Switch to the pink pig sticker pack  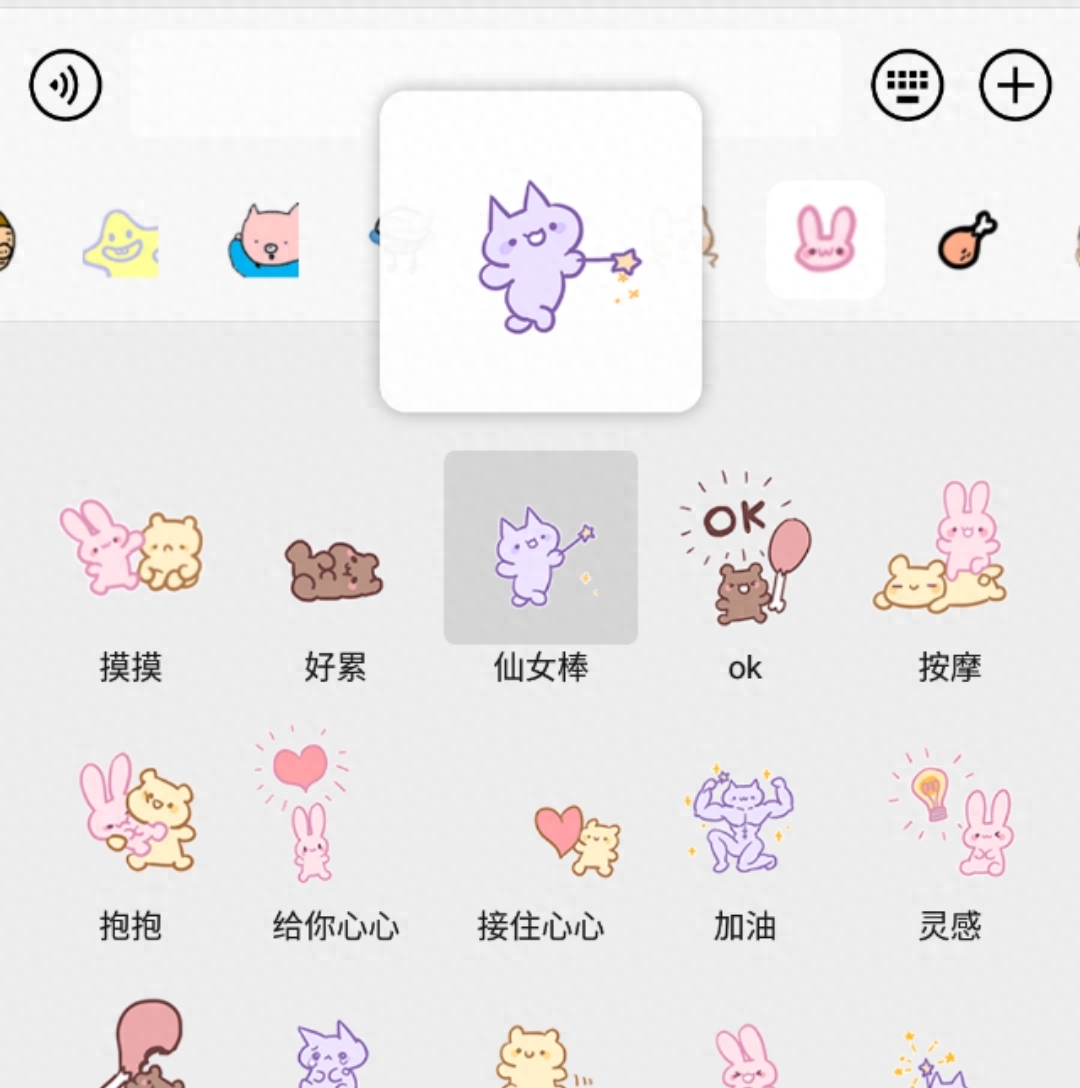point(265,241)
